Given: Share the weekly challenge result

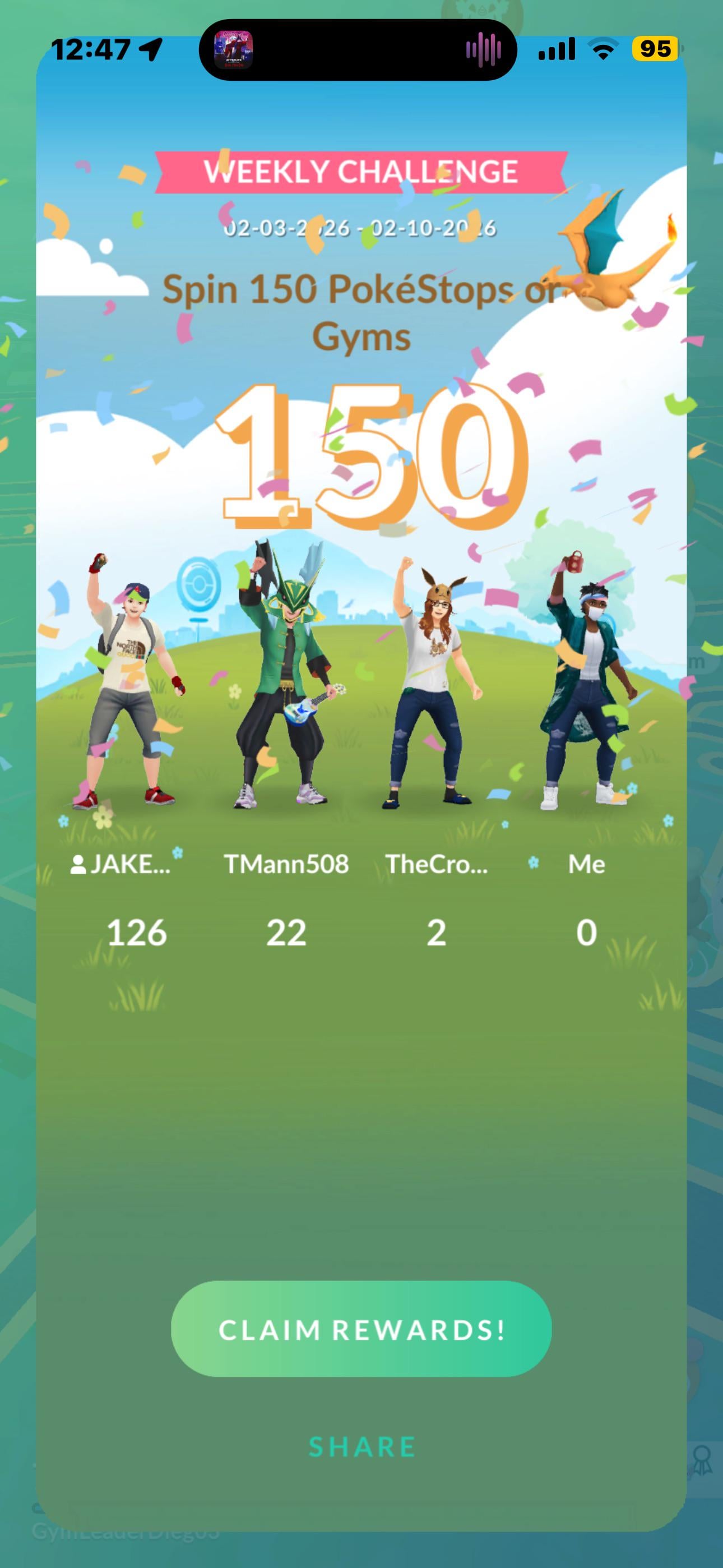Looking at the screenshot, I should pyautogui.click(x=361, y=1446).
